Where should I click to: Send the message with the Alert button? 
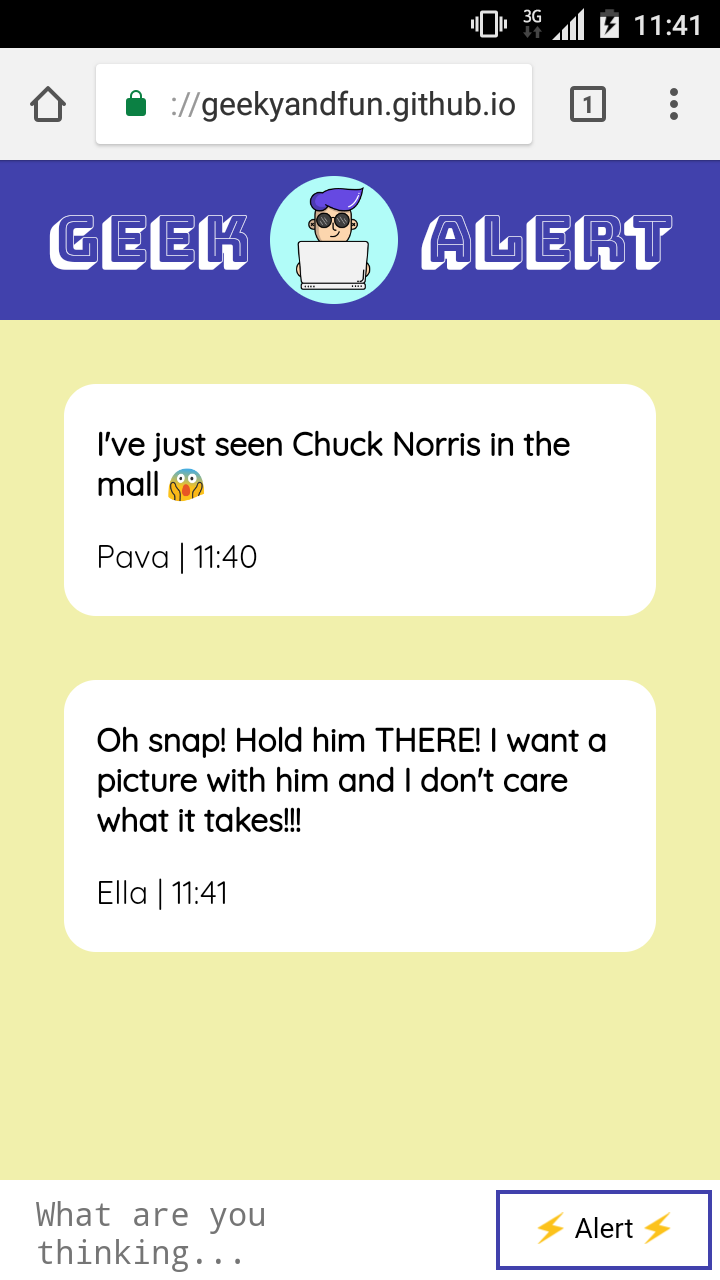click(604, 1229)
